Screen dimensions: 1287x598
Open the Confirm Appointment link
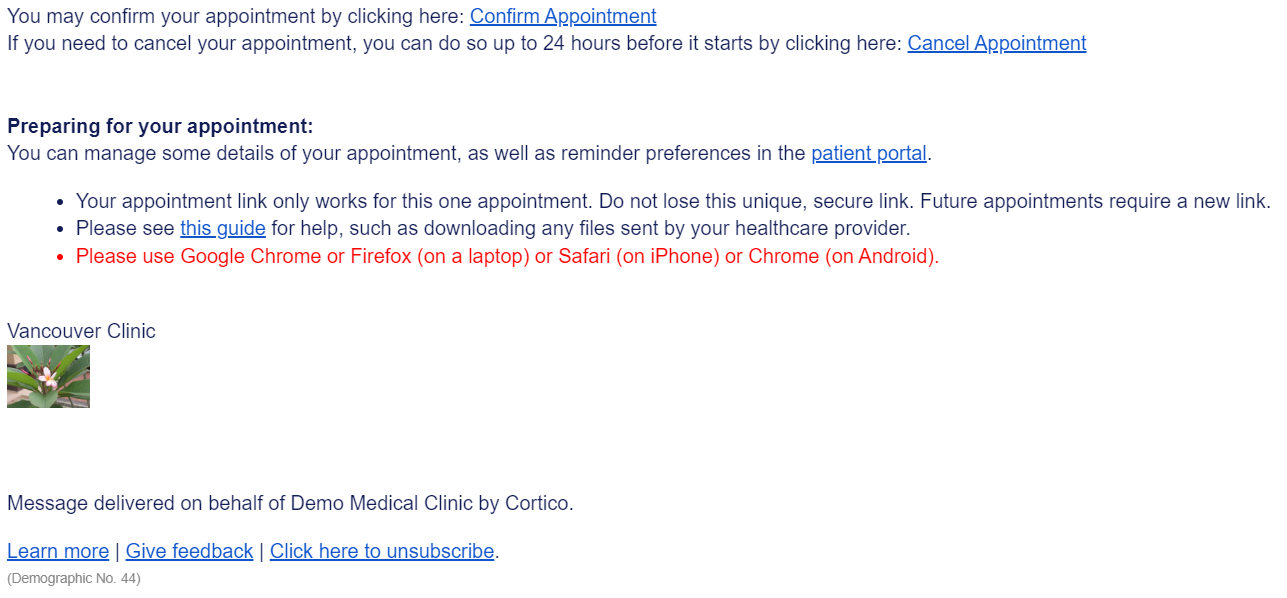pos(563,16)
